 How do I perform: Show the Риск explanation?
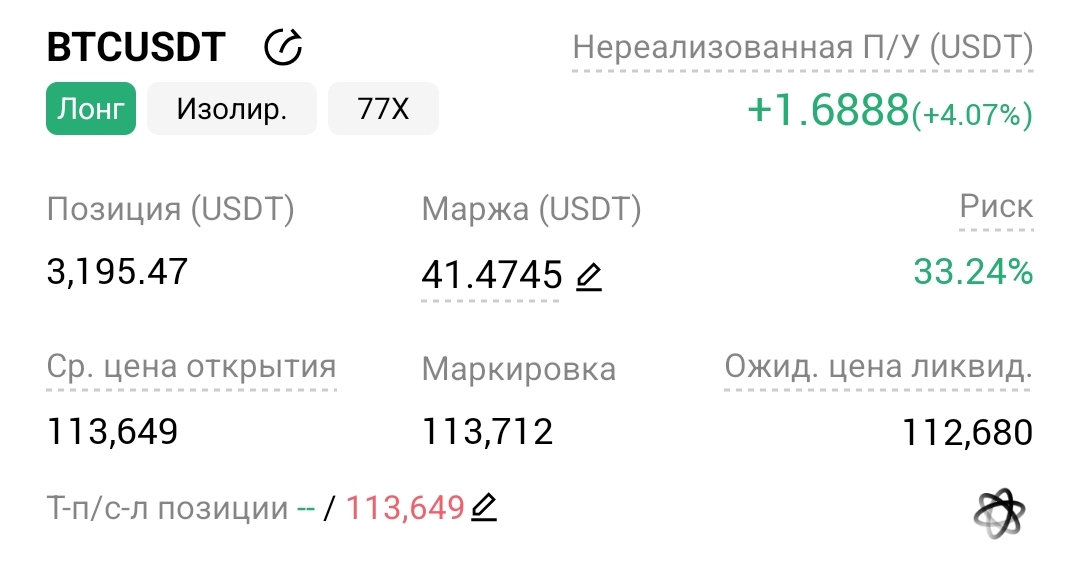click(x=995, y=207)
